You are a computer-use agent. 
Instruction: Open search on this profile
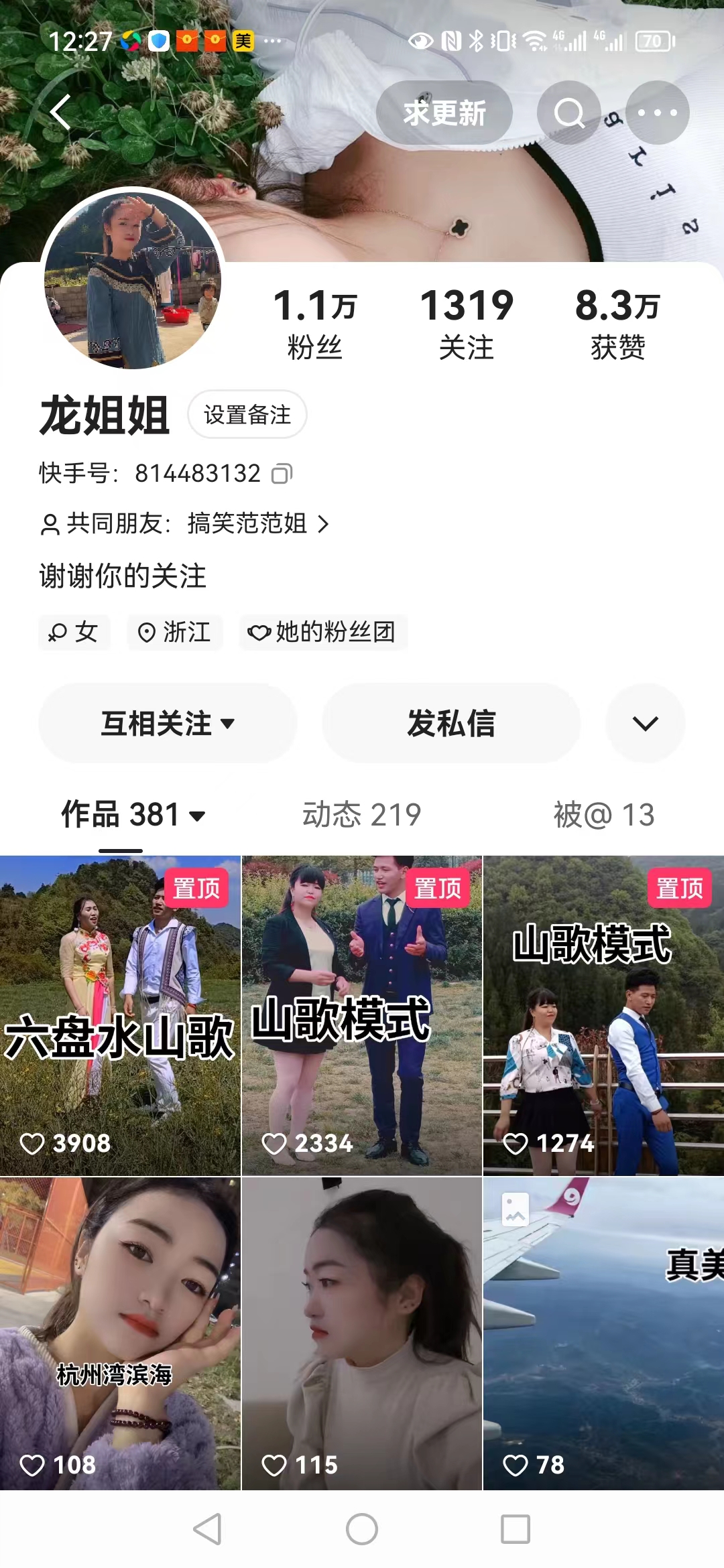pos(568,113)
